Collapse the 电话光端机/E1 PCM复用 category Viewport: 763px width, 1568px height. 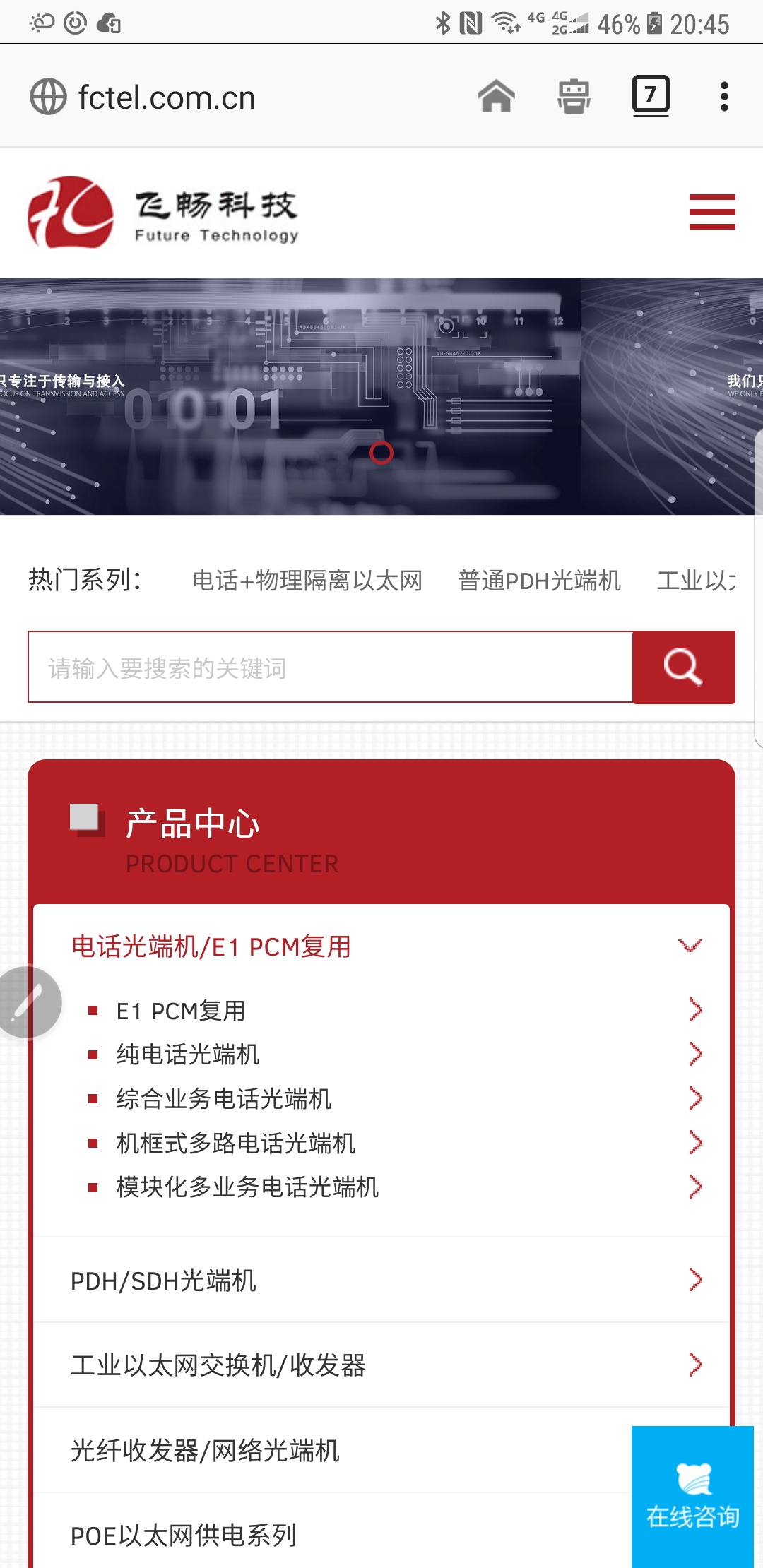tap(690, 946)
